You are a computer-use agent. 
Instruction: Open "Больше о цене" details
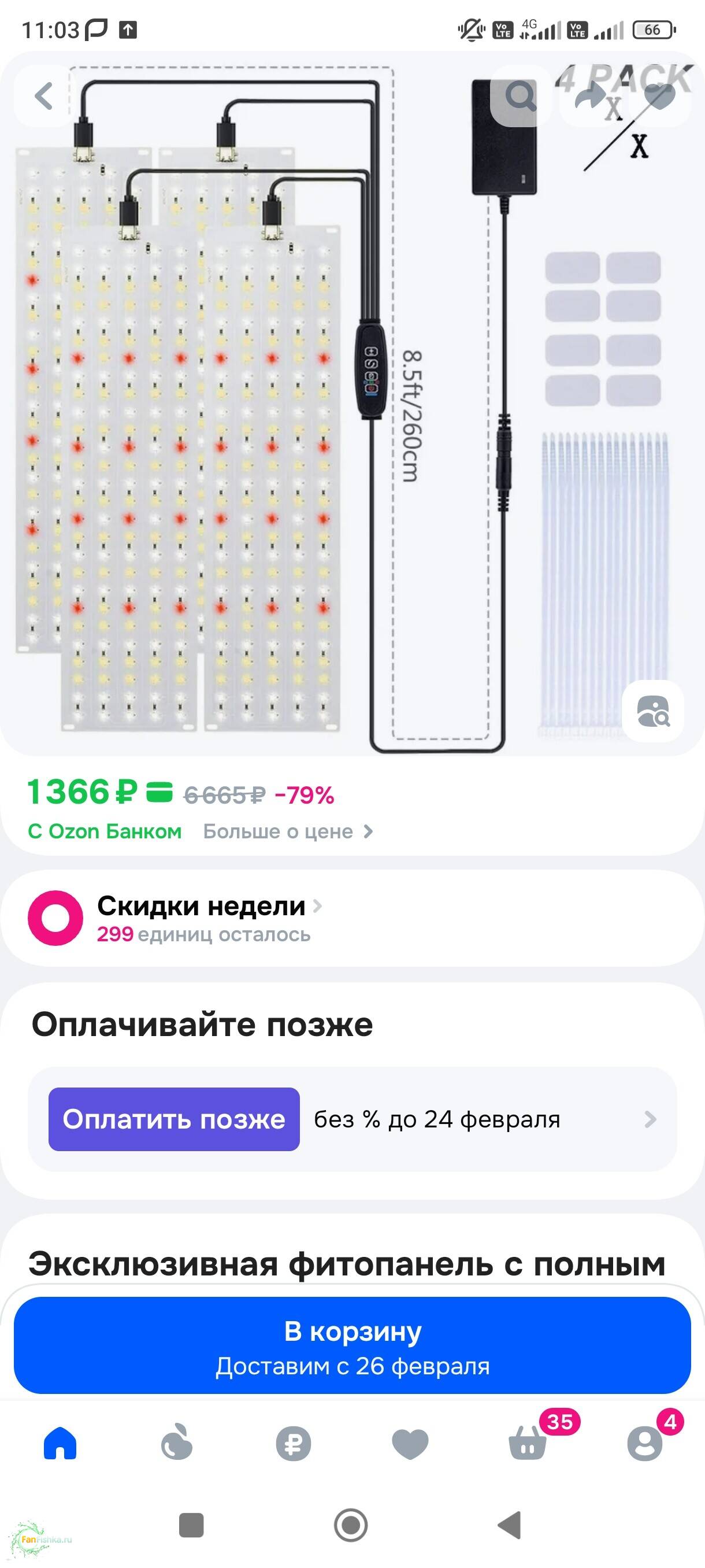tap(287, 831)
